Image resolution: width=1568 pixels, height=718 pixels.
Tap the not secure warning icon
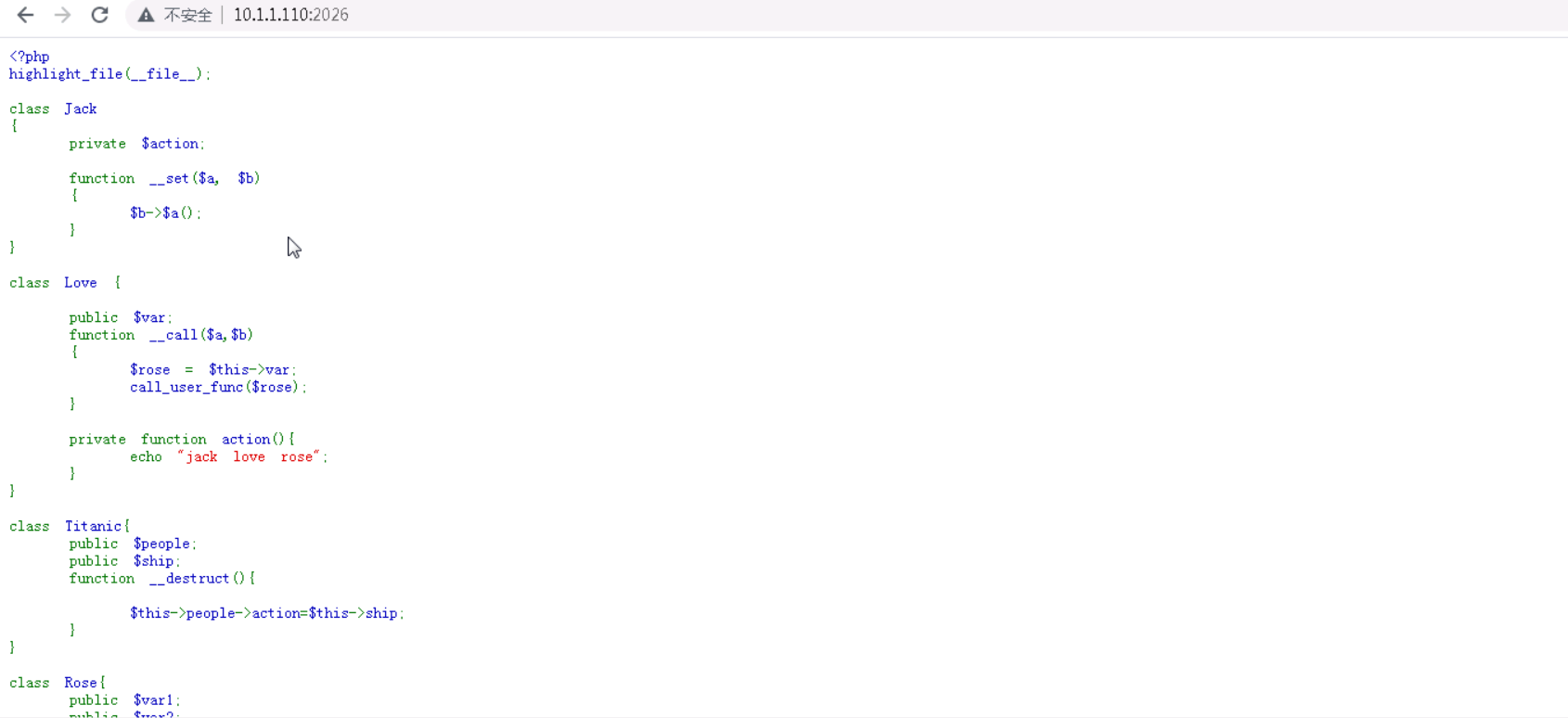[146, 15]
